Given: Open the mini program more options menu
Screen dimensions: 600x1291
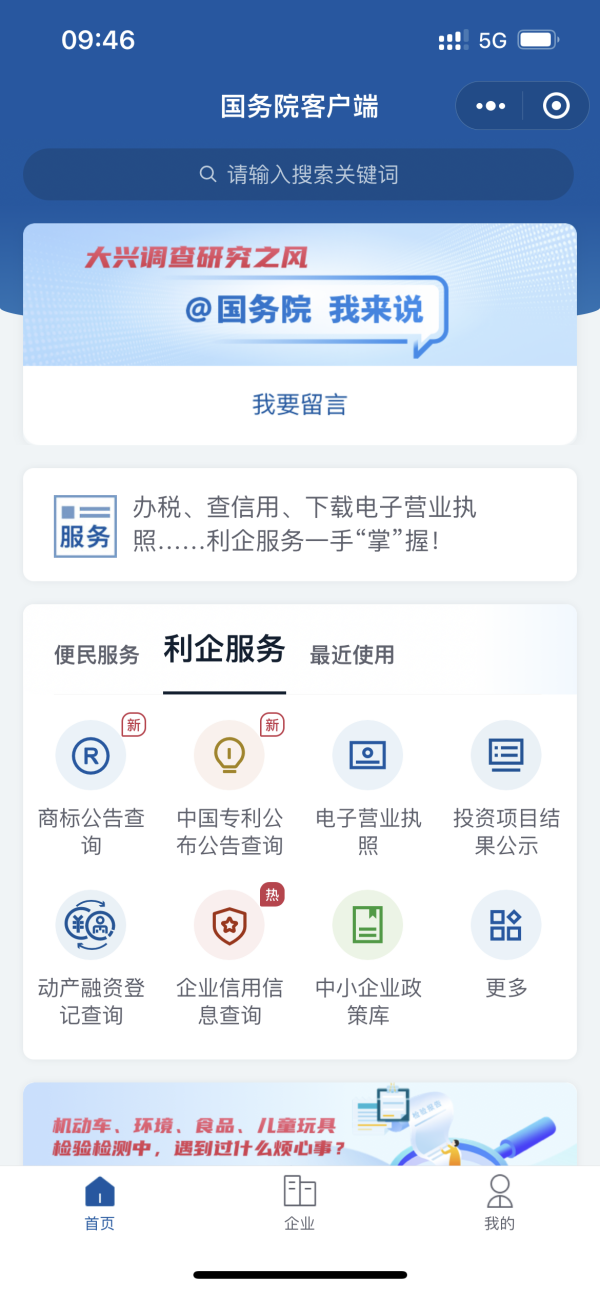Looking at the screenshot, I should pos(491,106).
